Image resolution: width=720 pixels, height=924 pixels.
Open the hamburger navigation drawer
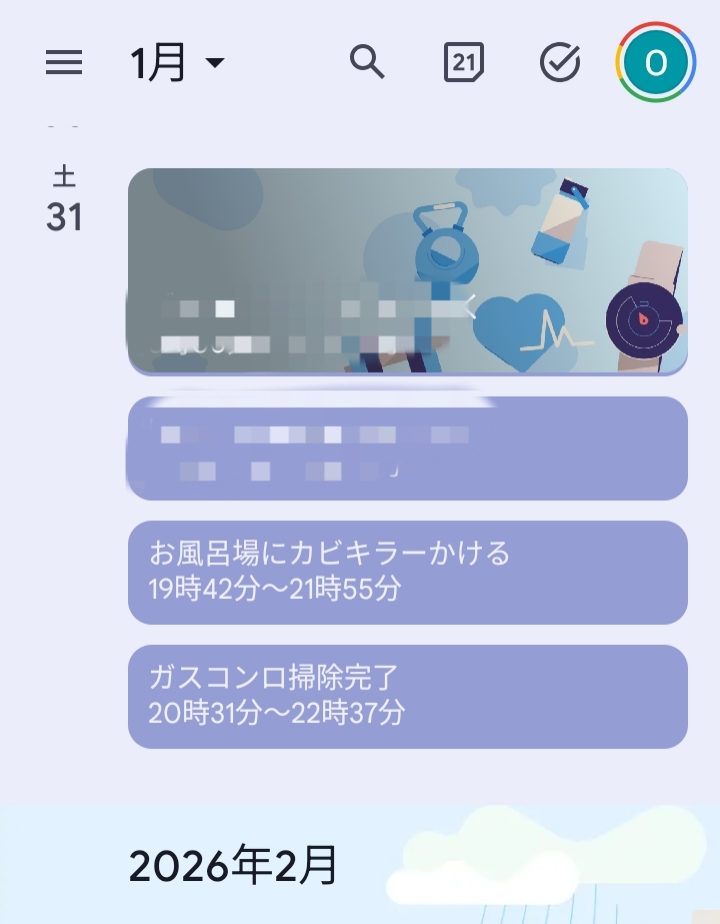tap(64, 63)
